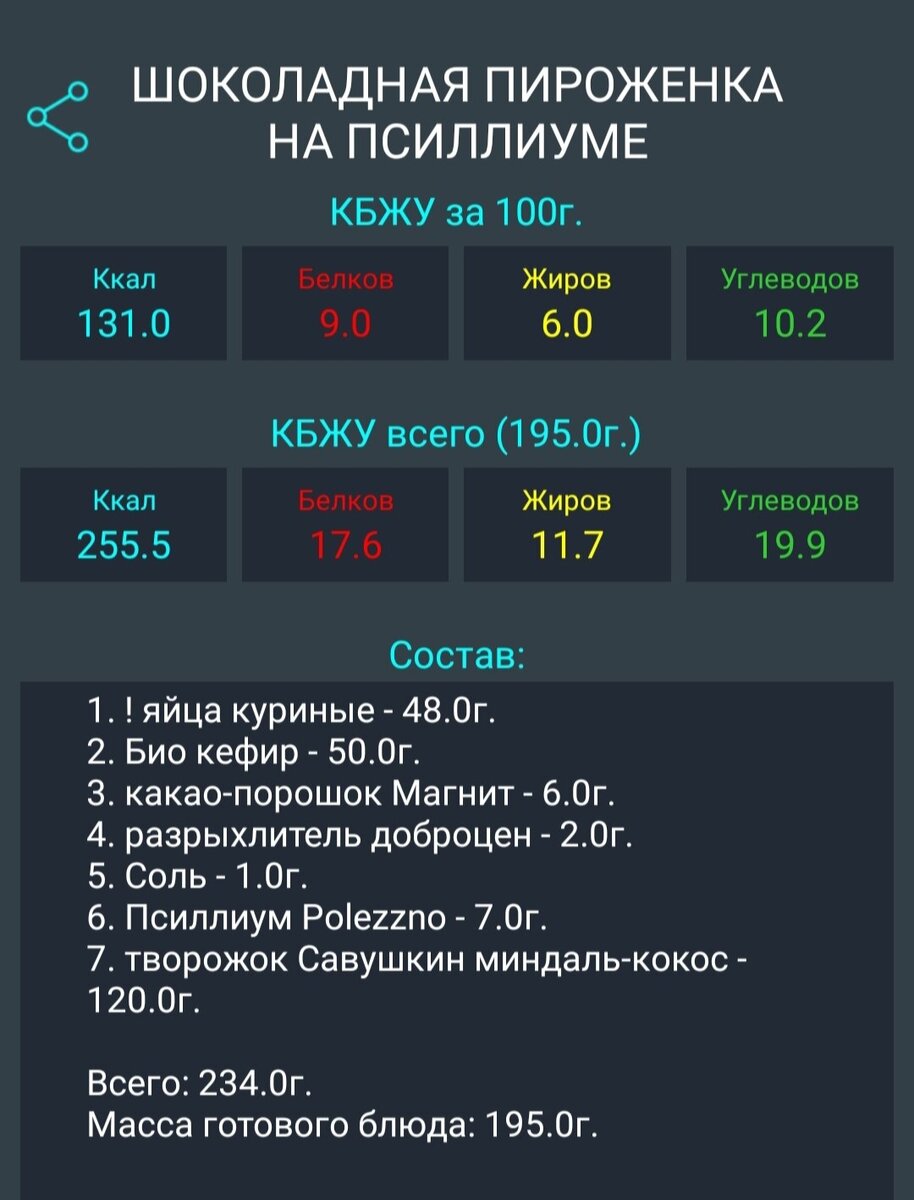Toggle the recipe title ШОКОЛАДНАЯ ПИРОЖЕНКА
914x1200 pixels.
tap(457, 89)
